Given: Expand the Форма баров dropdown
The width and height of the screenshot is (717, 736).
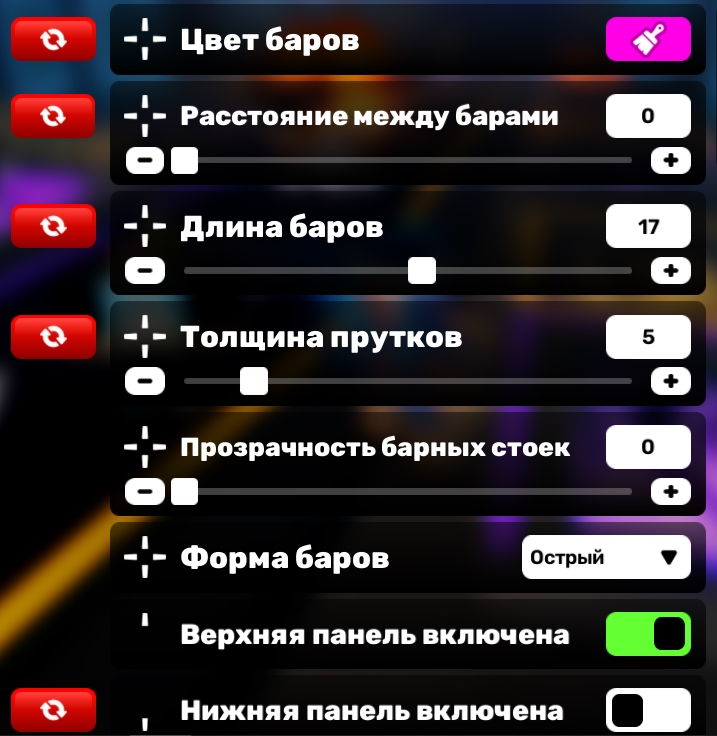Looking at the screenshot, I should coord(606,557).
